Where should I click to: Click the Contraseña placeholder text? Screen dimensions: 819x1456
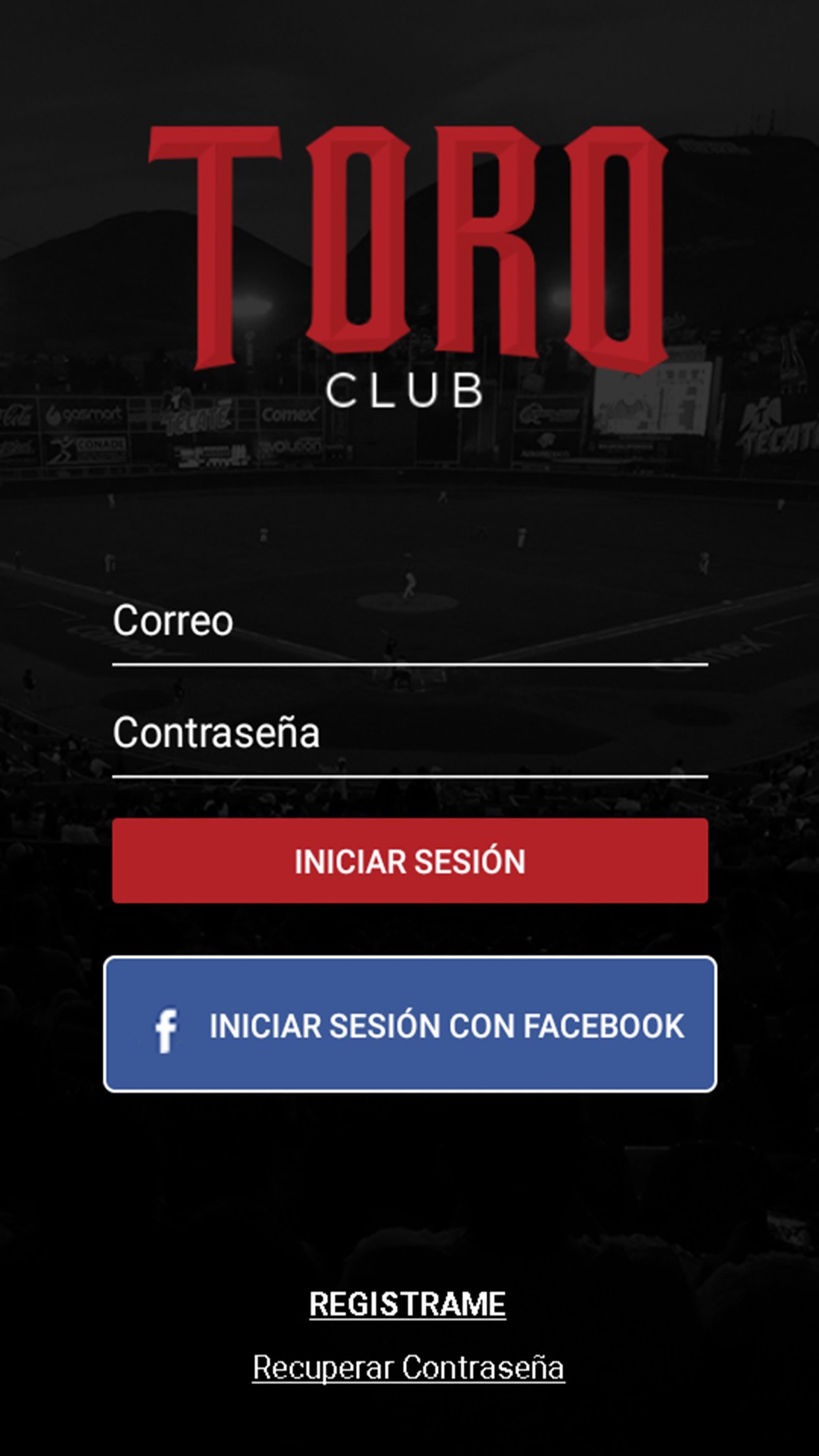(216, 732)
